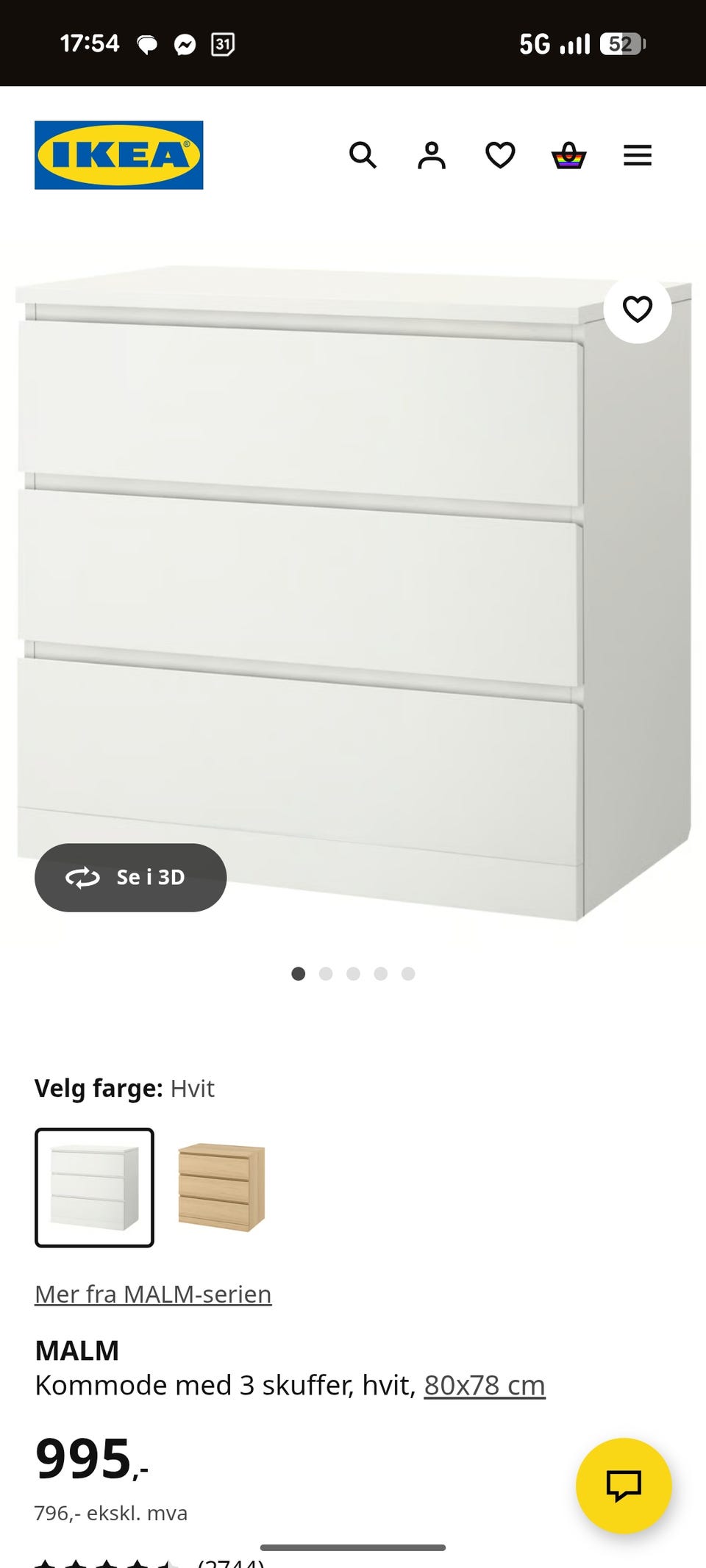Image resolution: width=706 pixels, height=1568 pixels.
Task: Go to the IKEA home page logo
Action: click(x=118, y=155)
